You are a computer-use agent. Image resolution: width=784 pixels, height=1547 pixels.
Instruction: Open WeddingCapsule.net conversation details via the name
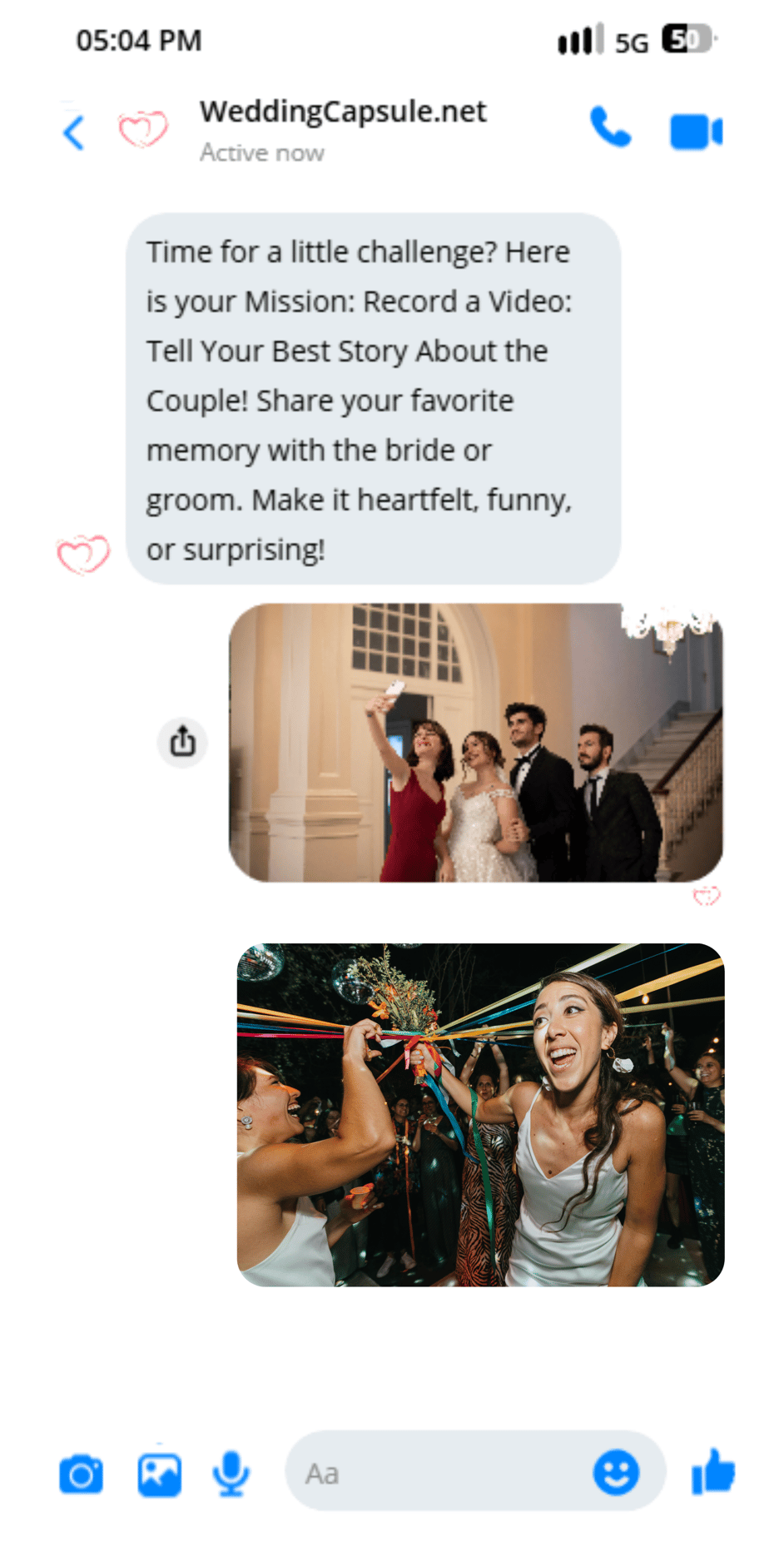click(343, 111)
